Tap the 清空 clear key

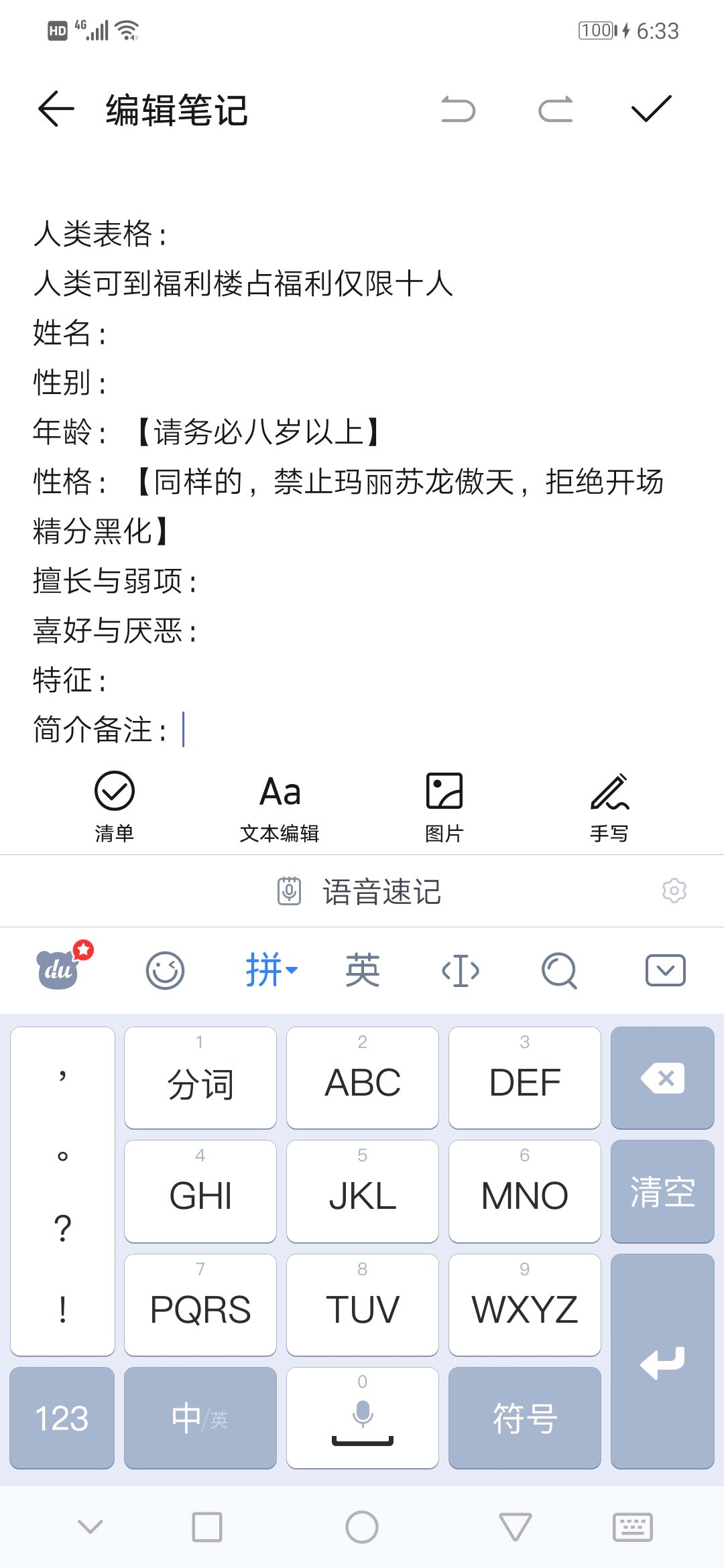click(x=662, y=1191)
